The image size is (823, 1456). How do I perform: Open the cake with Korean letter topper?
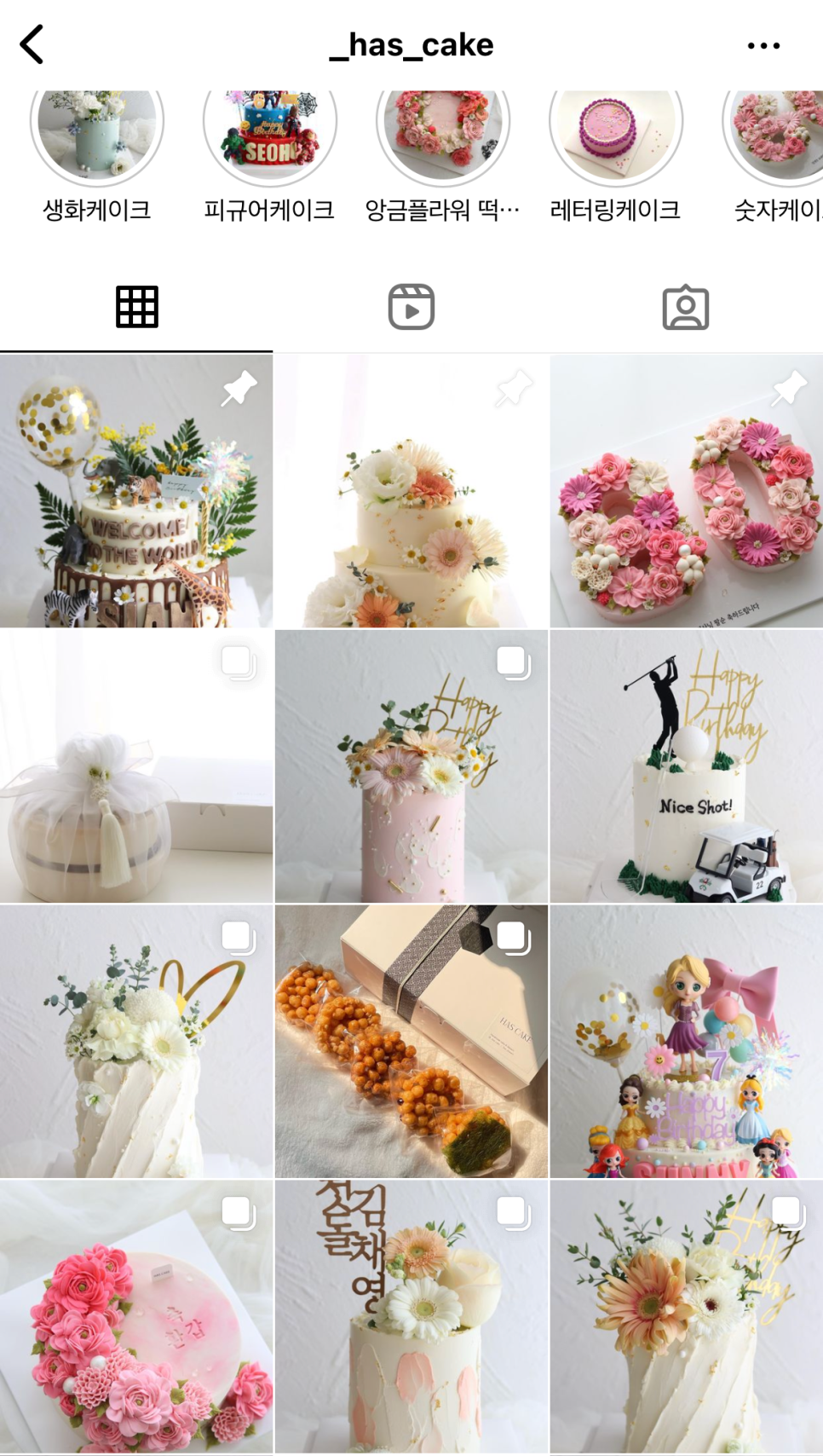coord(411,1316)
